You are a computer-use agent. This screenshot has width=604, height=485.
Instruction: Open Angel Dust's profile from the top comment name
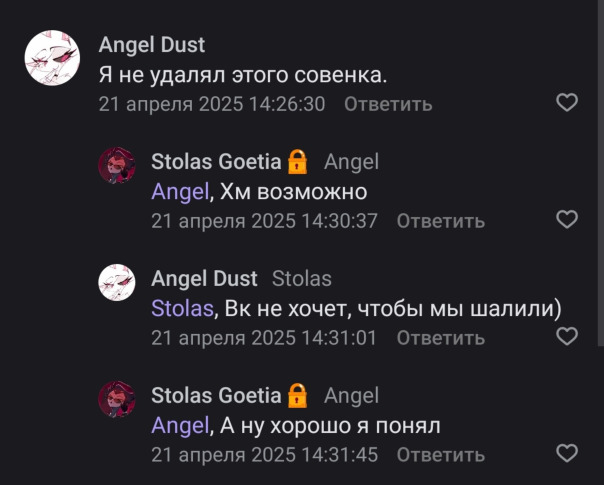click(152, 45)
